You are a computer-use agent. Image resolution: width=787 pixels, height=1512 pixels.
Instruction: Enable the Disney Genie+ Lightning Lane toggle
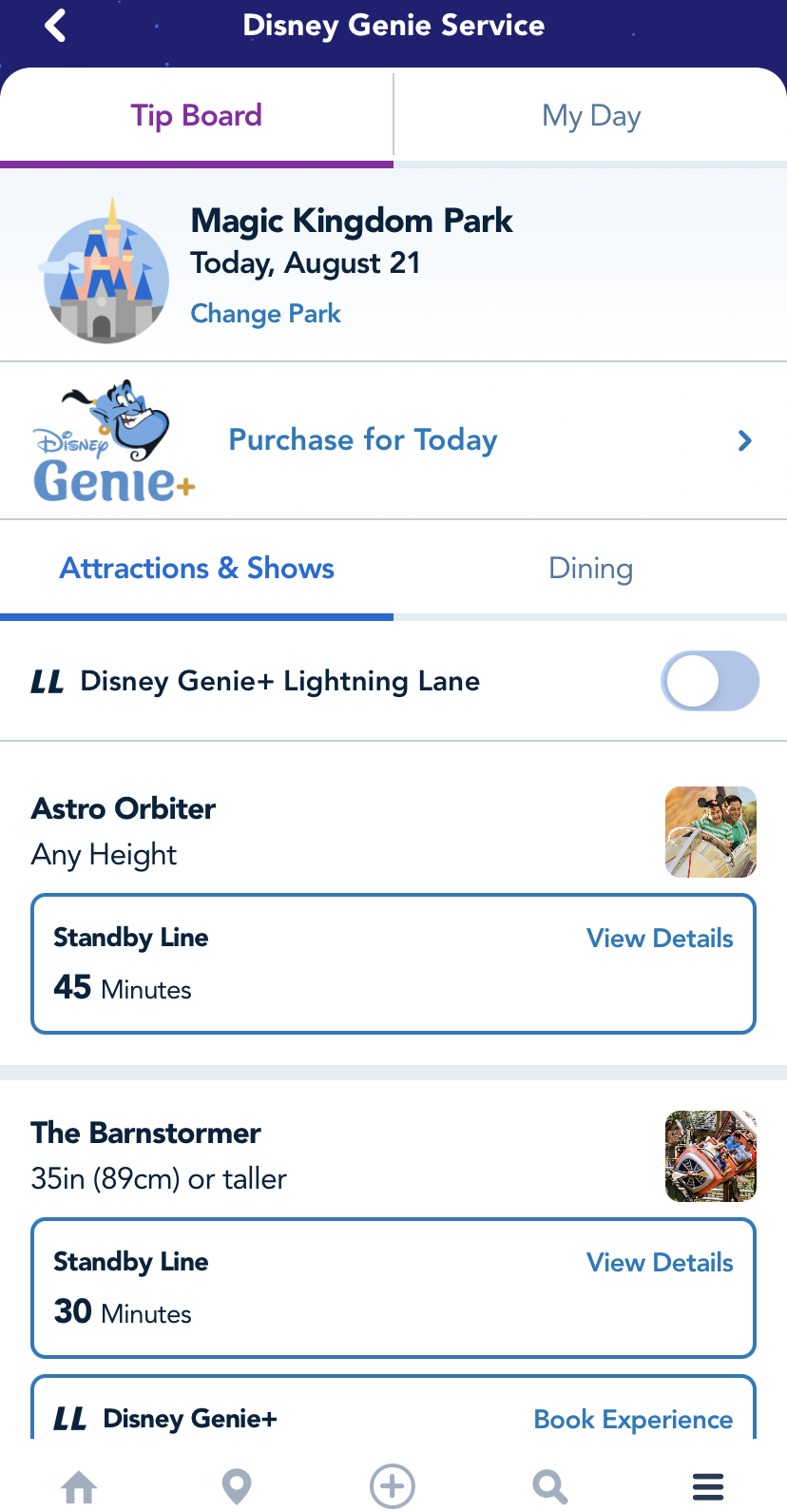pyautogui.click(x=710, y=681)
